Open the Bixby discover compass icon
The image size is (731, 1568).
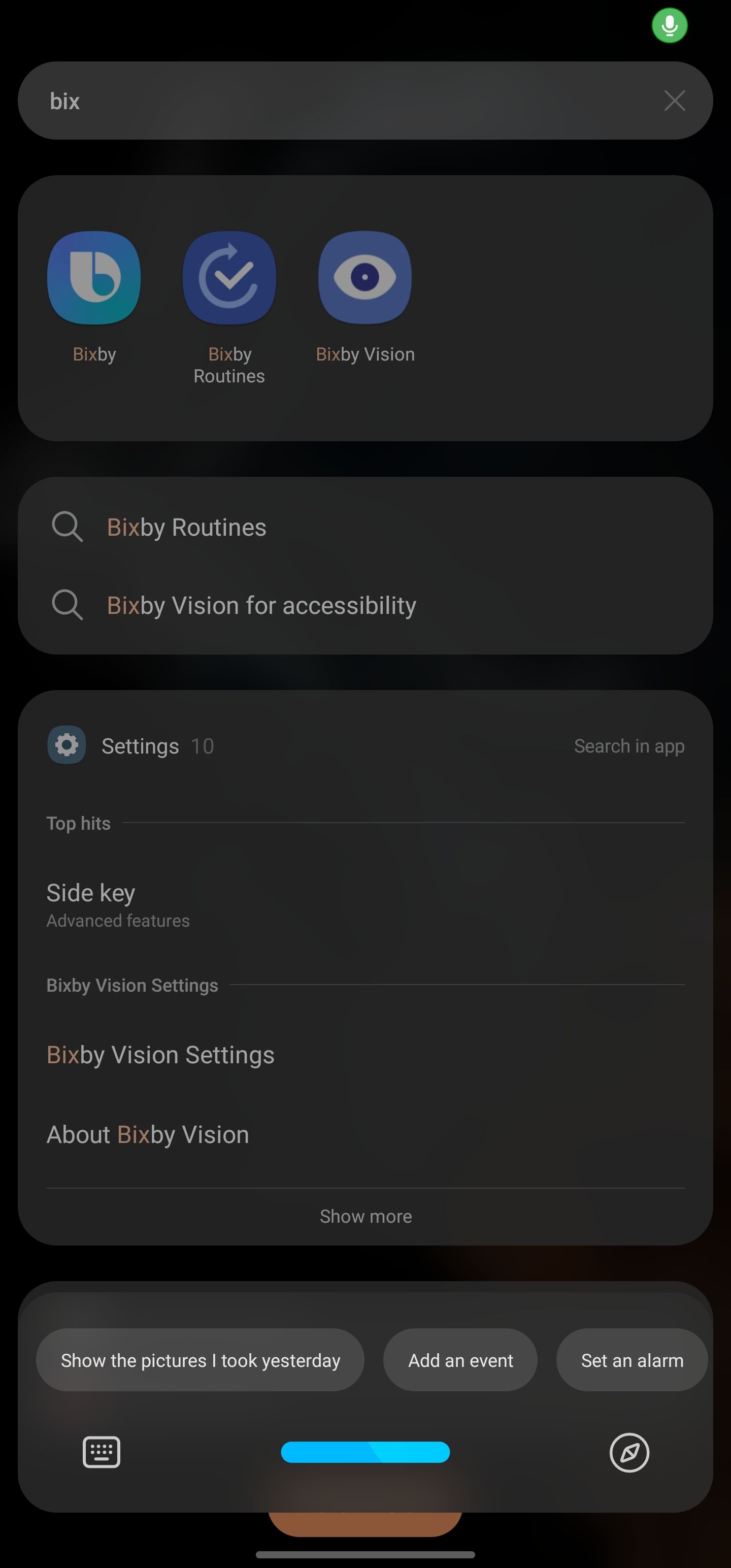click(x=629, y=1452)
